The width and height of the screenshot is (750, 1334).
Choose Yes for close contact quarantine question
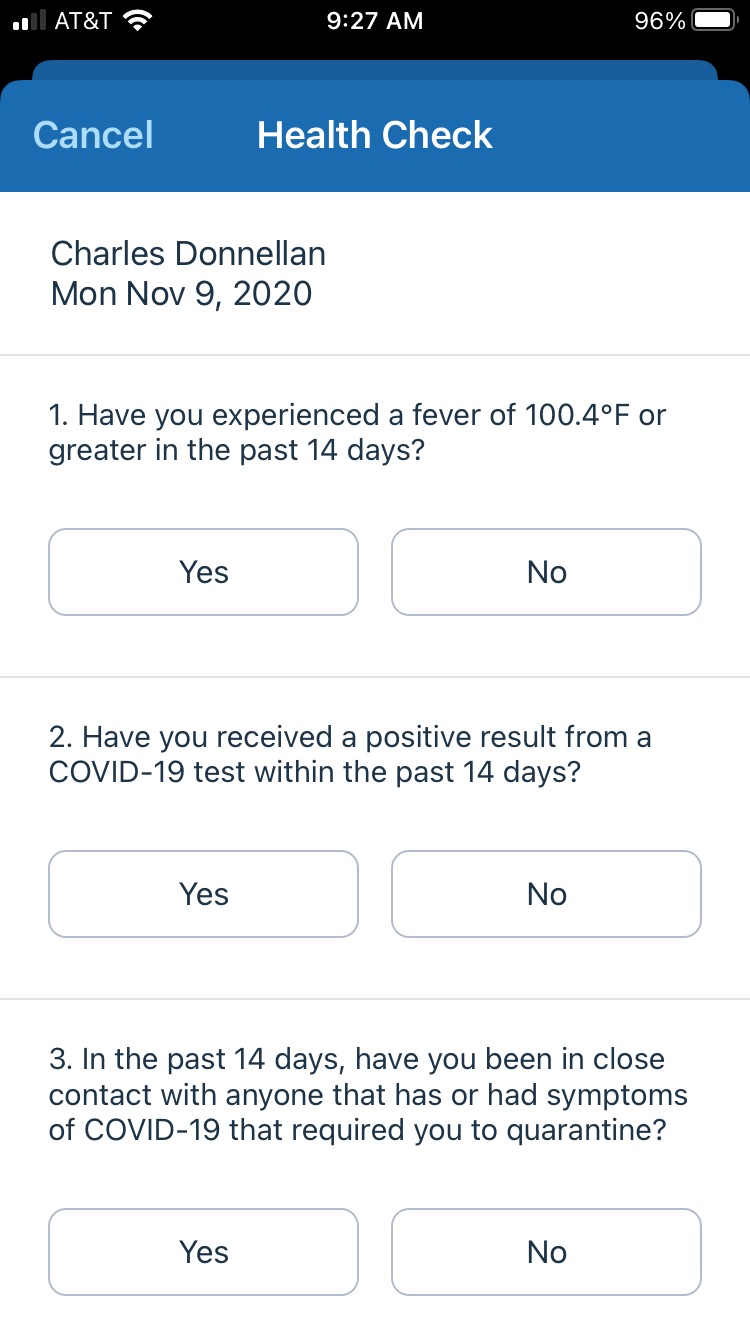[203, 1252]
